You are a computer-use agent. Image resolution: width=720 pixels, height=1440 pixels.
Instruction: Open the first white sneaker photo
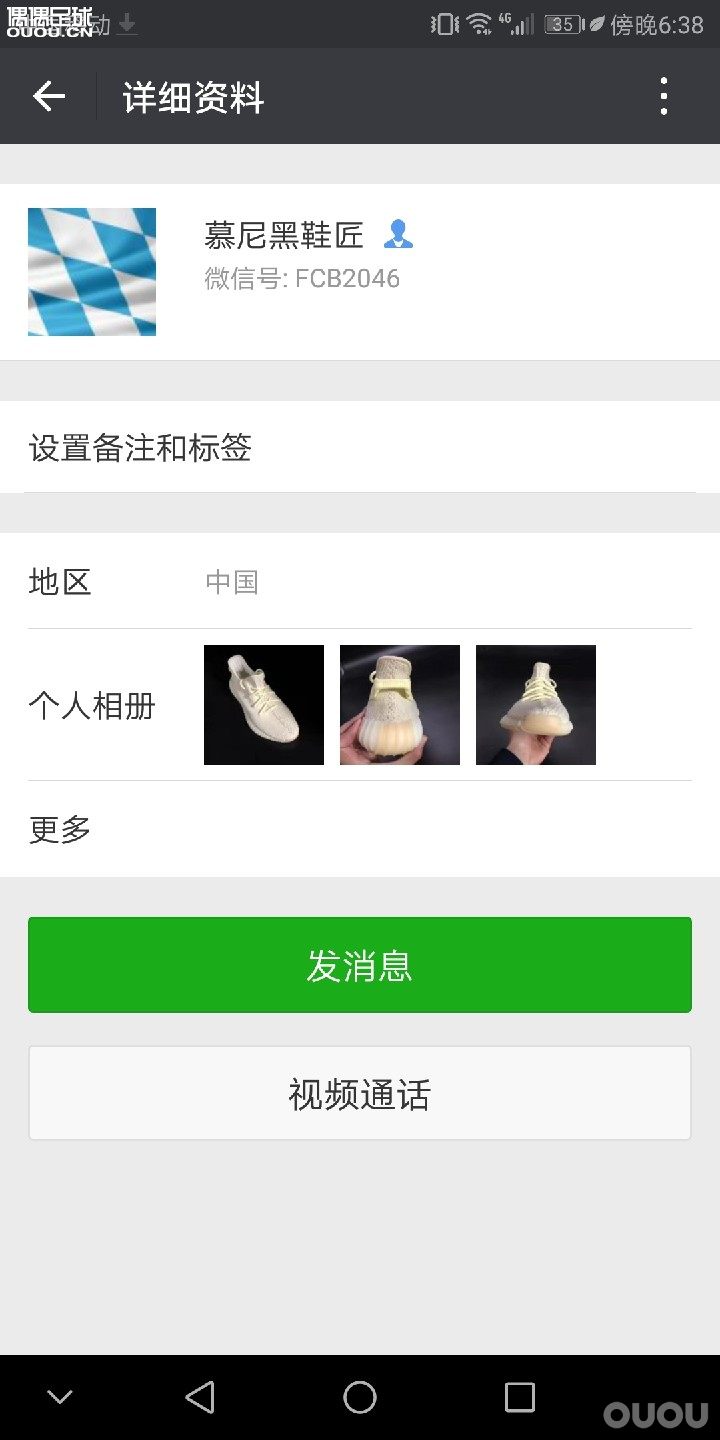pyautogui.click(x=263, y=704)
